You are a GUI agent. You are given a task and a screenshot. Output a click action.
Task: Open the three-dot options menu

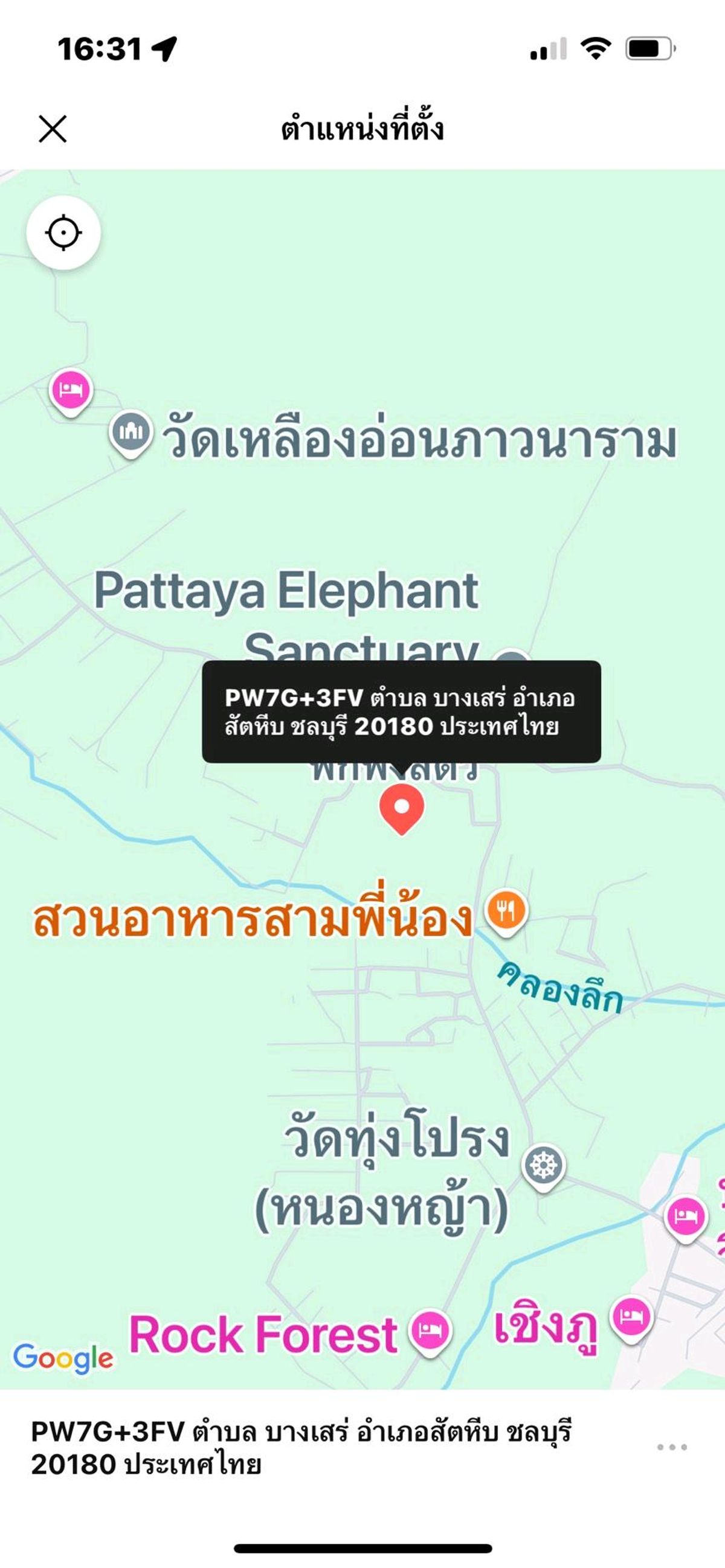672,1447
